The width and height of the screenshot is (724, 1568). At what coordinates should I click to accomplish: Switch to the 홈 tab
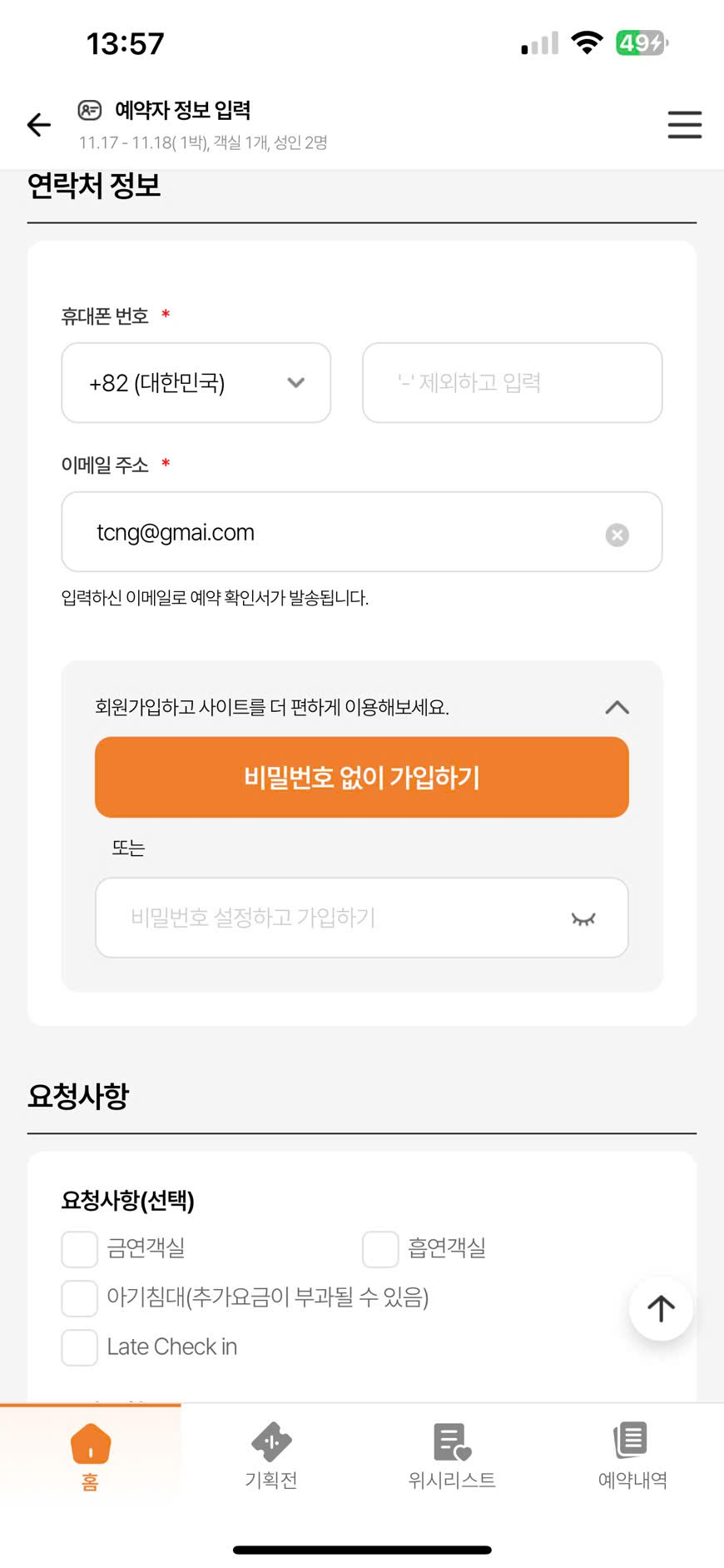point(90,1455)
